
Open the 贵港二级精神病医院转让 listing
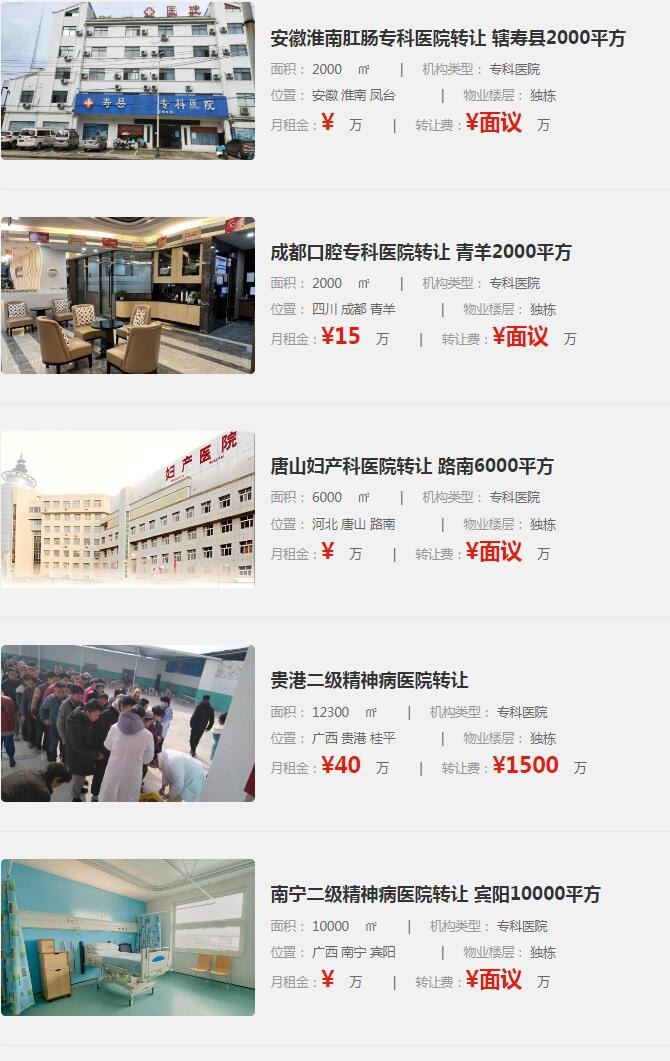[x=369, y=681]
